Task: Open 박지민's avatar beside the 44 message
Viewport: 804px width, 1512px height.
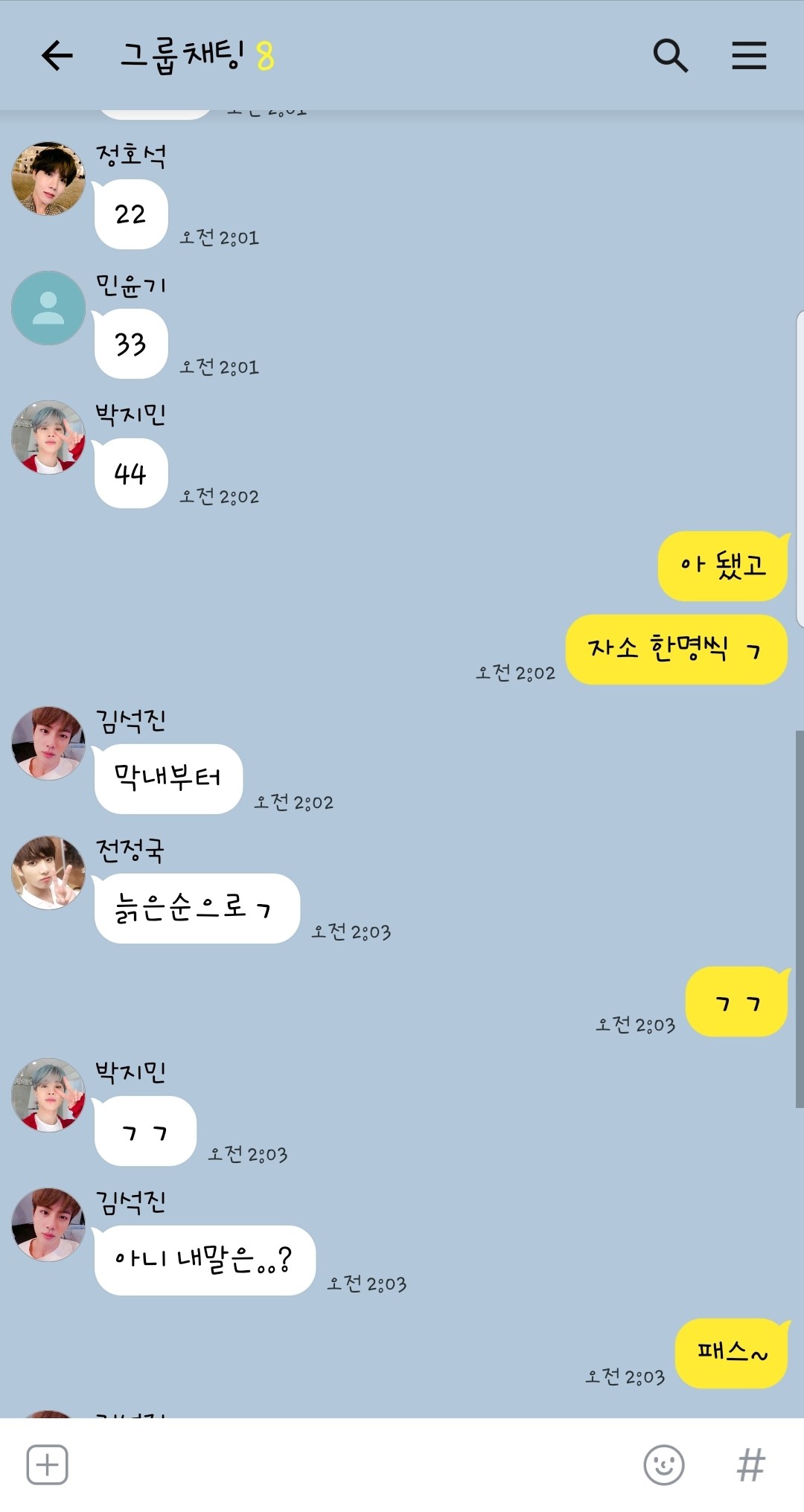Action: click(48, 438)
